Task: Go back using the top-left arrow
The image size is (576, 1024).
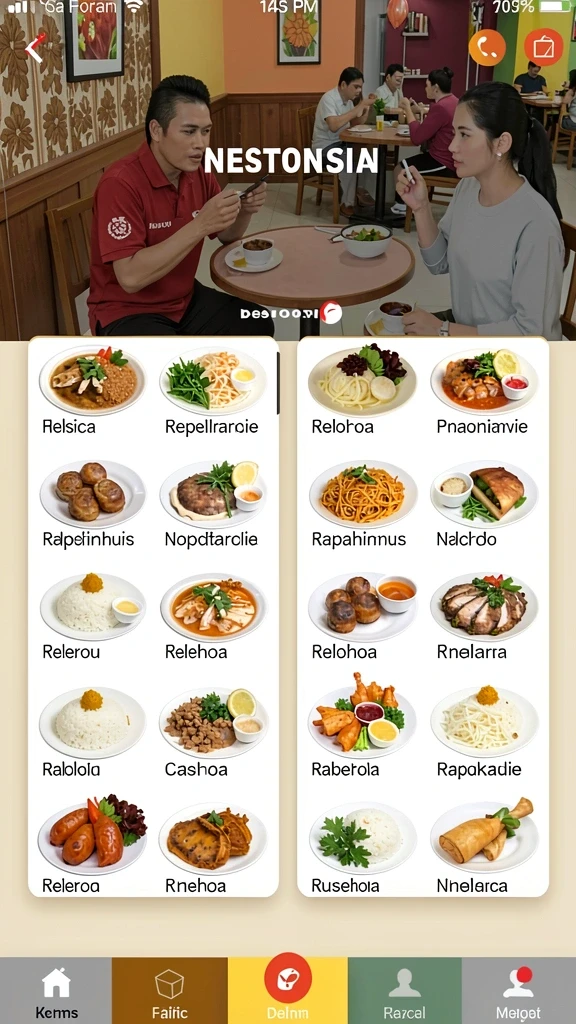Action: point(35,49)
